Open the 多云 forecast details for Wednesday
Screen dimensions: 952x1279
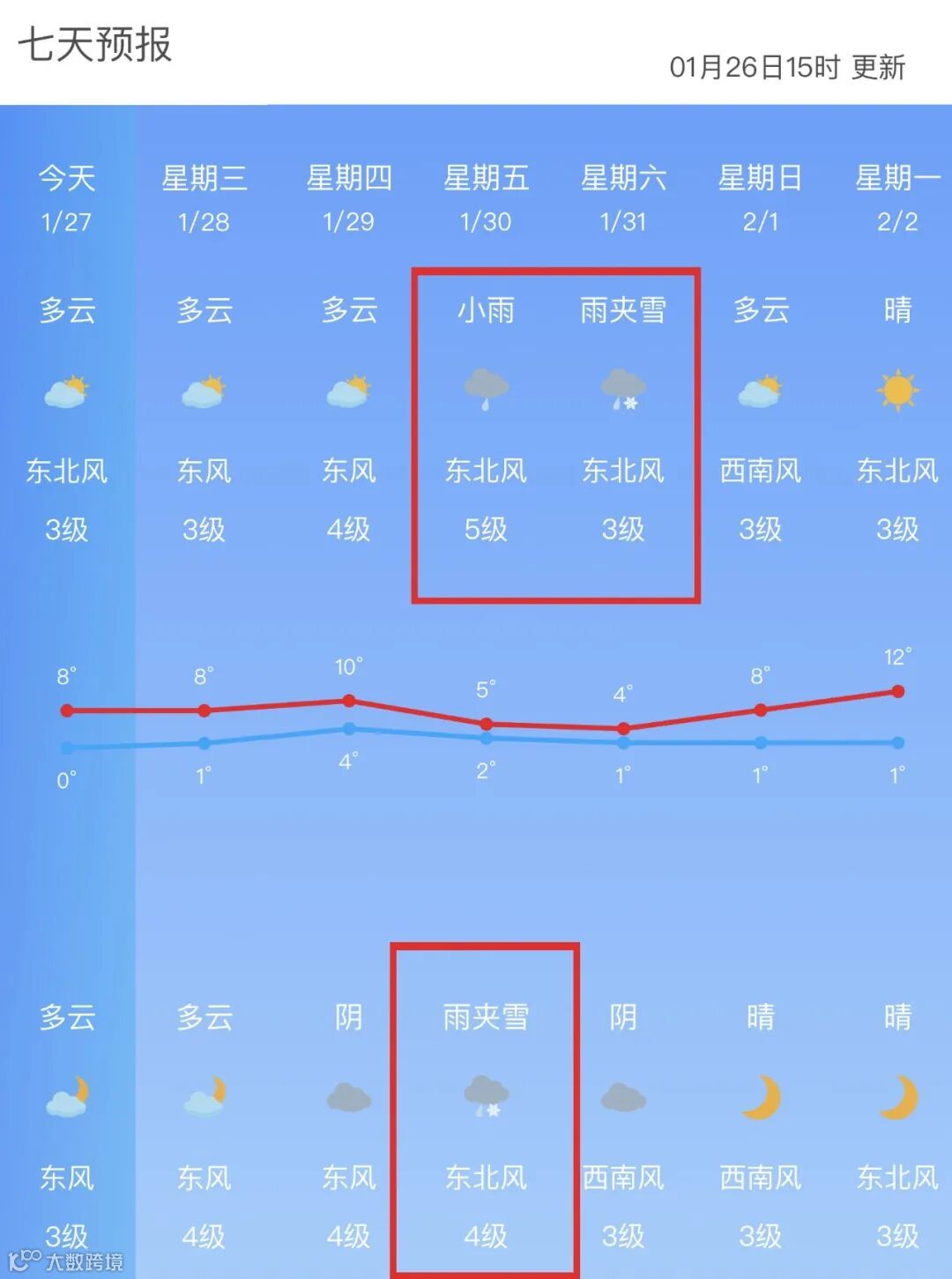(205, 309)
